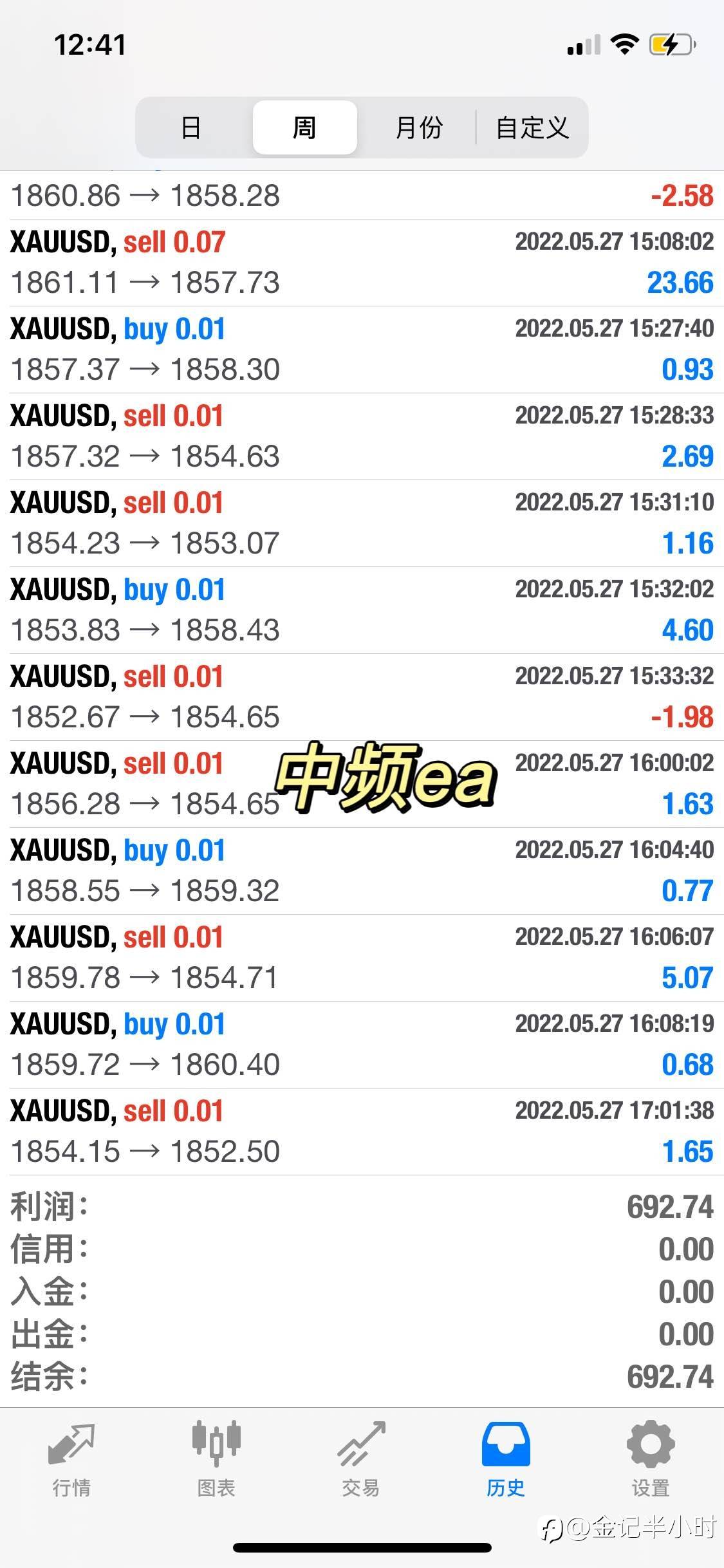Open the sell trade at 17:01:38
Viewport: 724px width, 1568px height.
coord(362,1132)
